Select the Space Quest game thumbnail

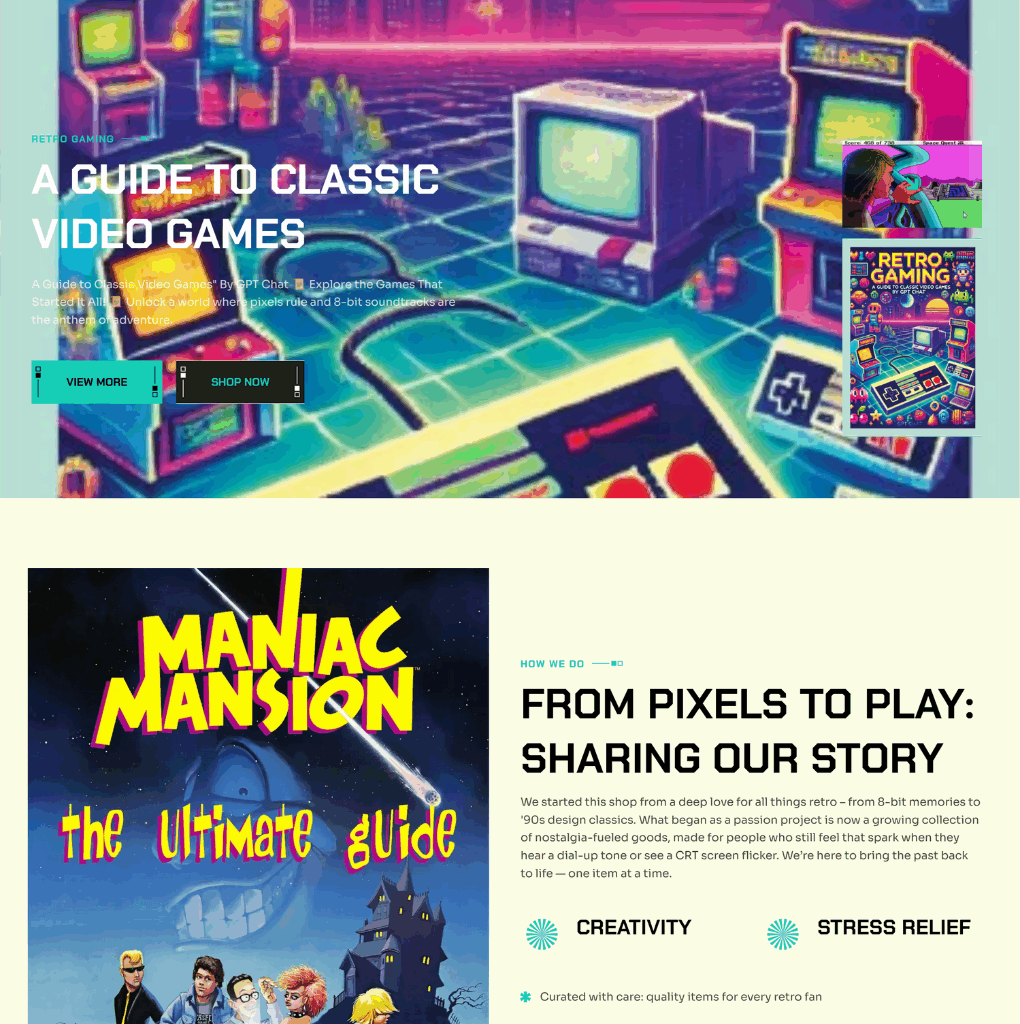point(911,185)
